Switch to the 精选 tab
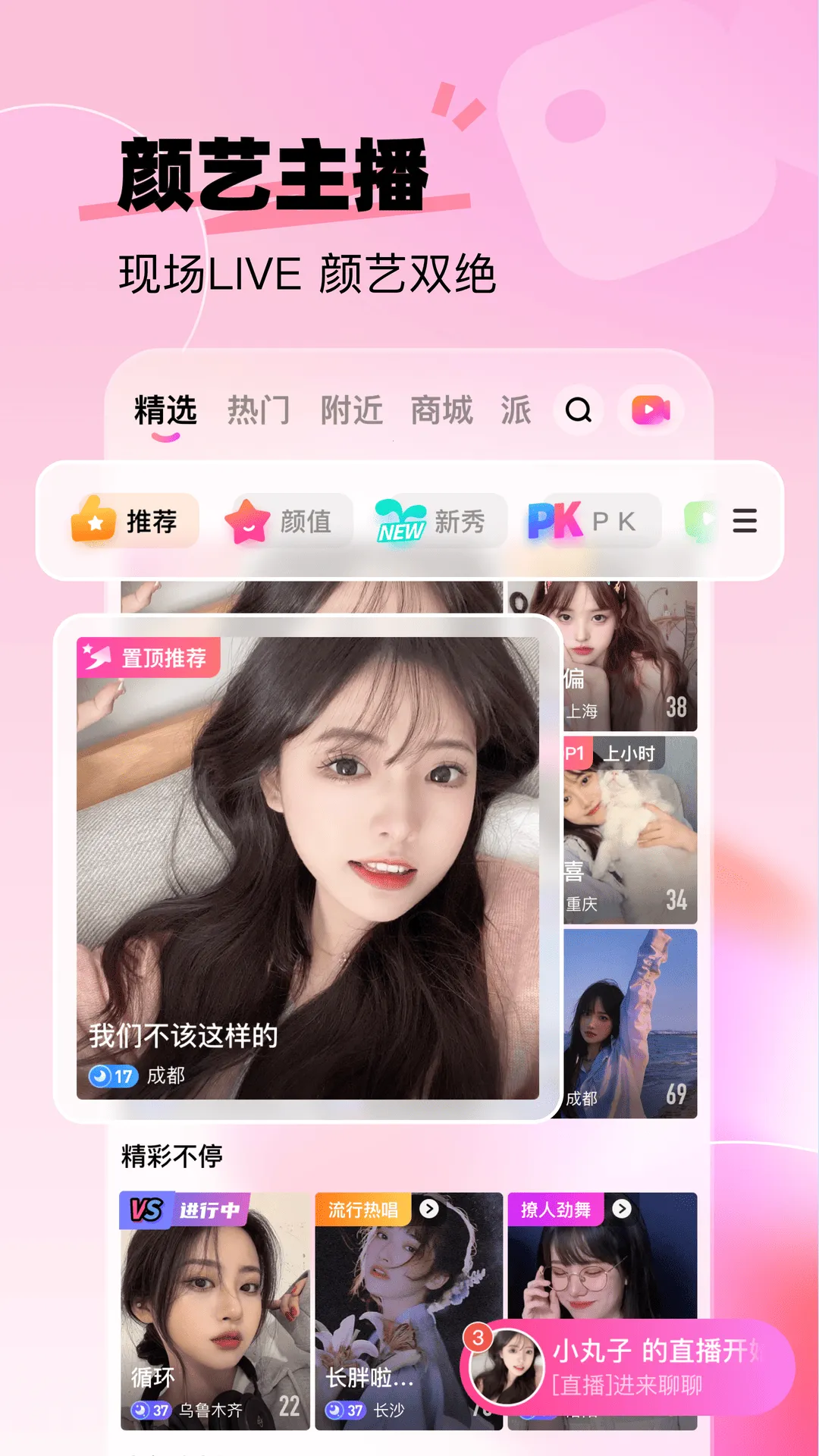The height and width of the screenshot is (1456, 819). (165, 410)
